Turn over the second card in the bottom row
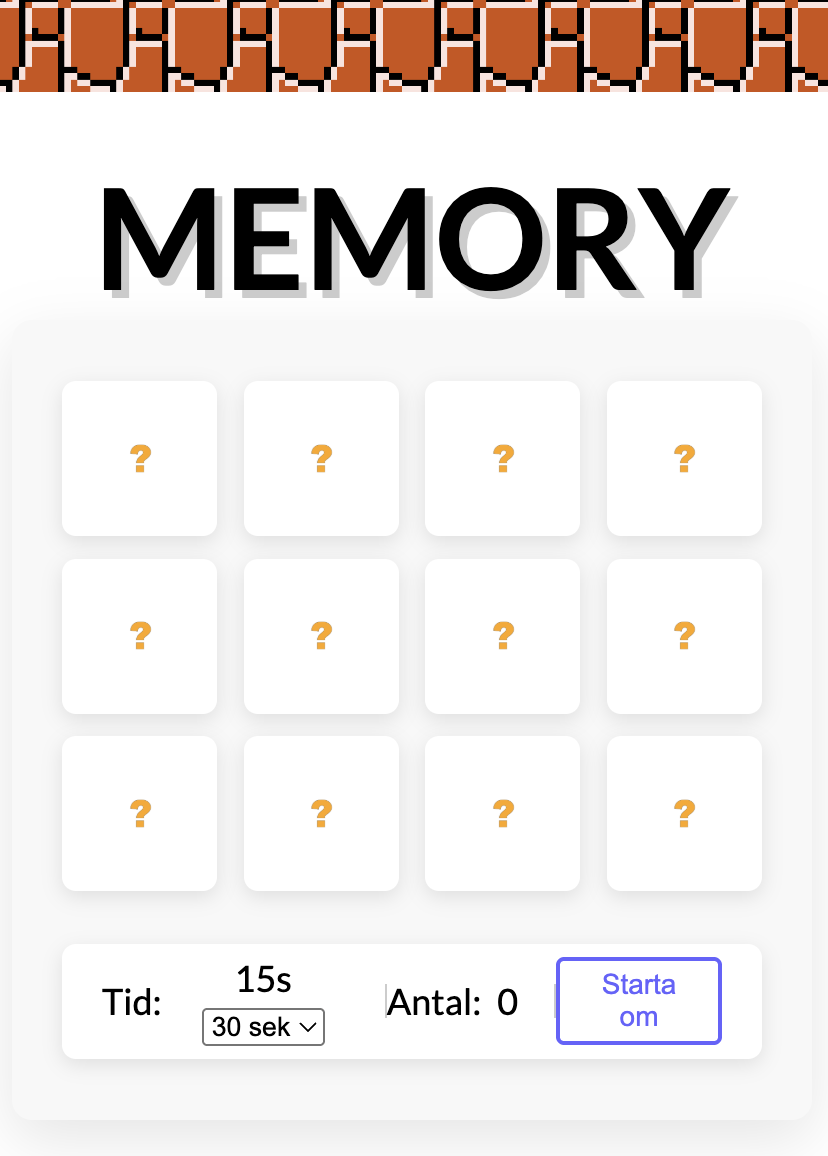Screen dimensions: 828x1156 pos(321,813)
